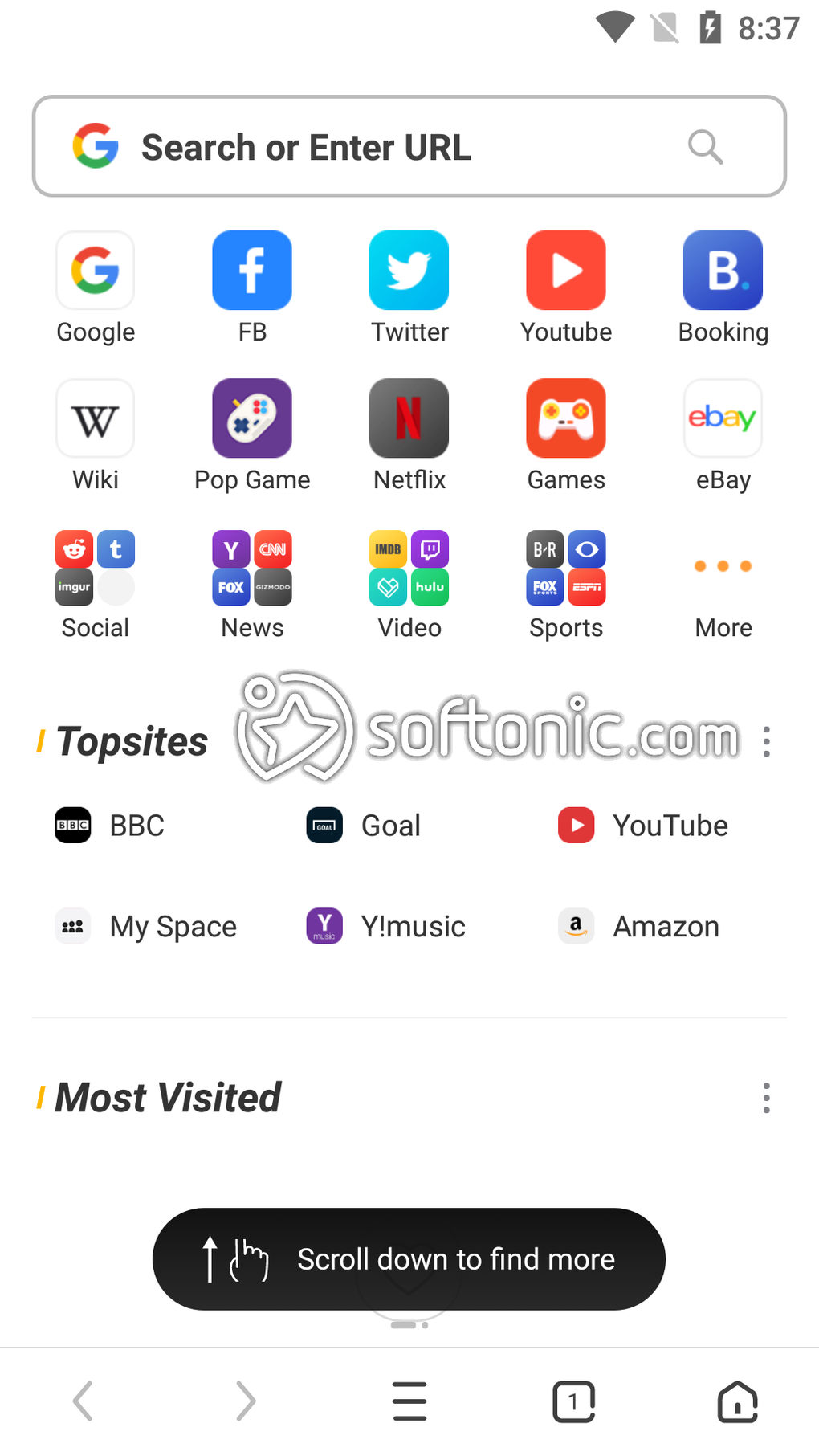Open the Netflix shortcut
Screen dimensions: 819x1456
(409, 418)
